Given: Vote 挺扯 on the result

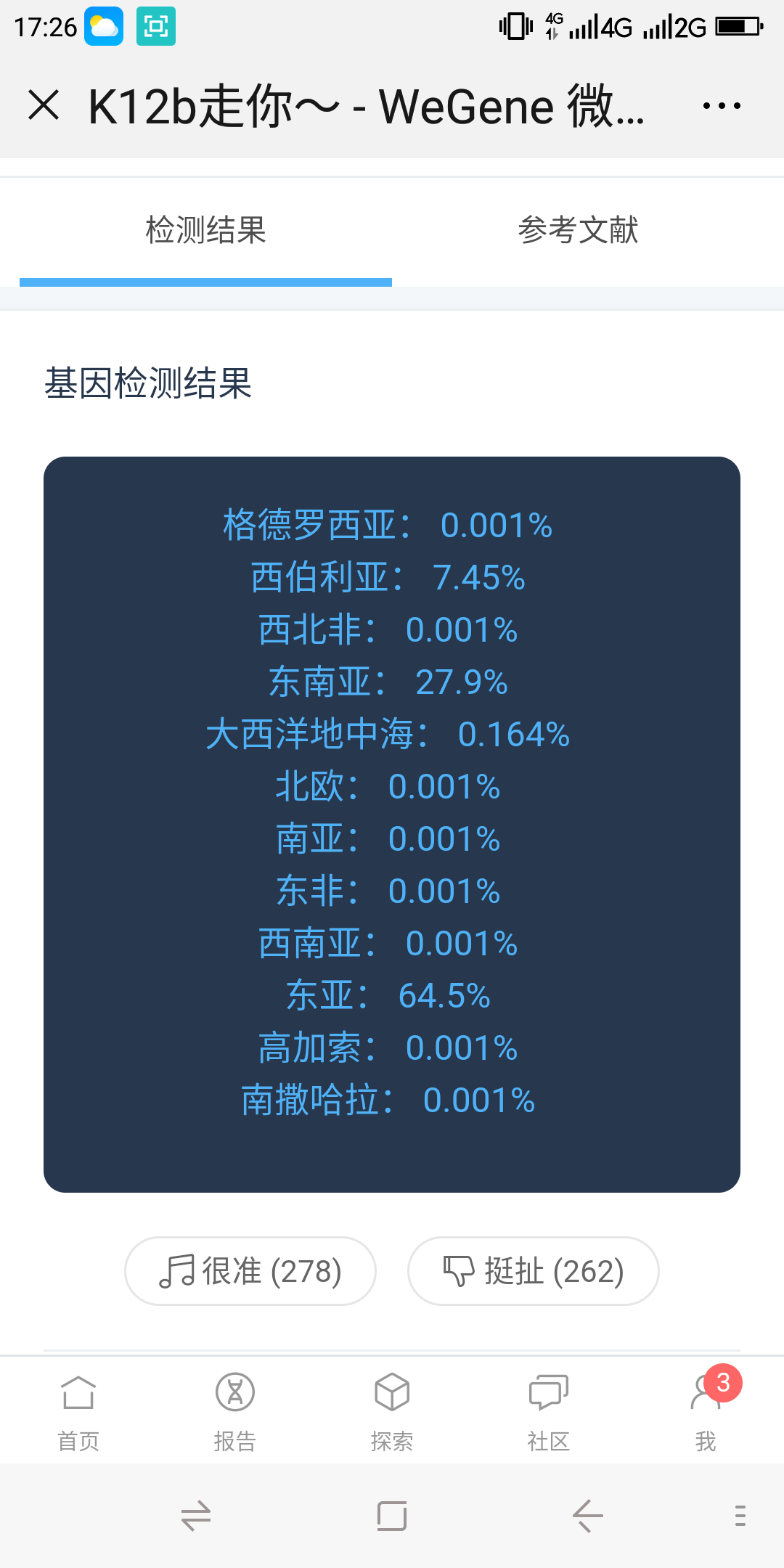Looking at the screenshot, I should pos(534,1271).
